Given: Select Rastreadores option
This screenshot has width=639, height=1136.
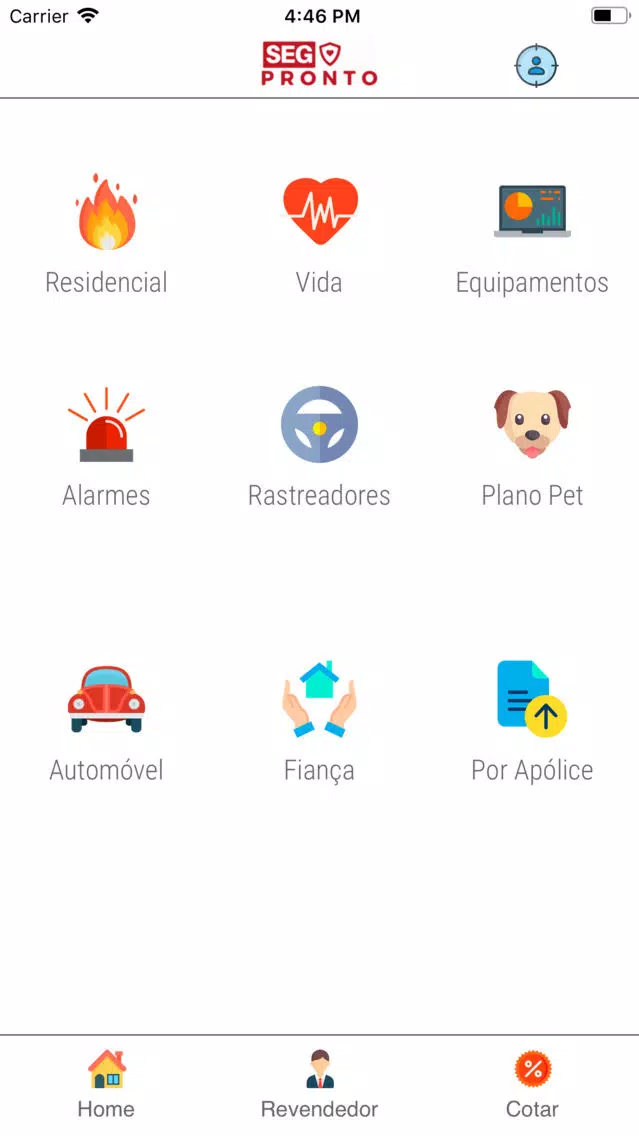Looking at the screenshot, I should [x=320, y=447].
